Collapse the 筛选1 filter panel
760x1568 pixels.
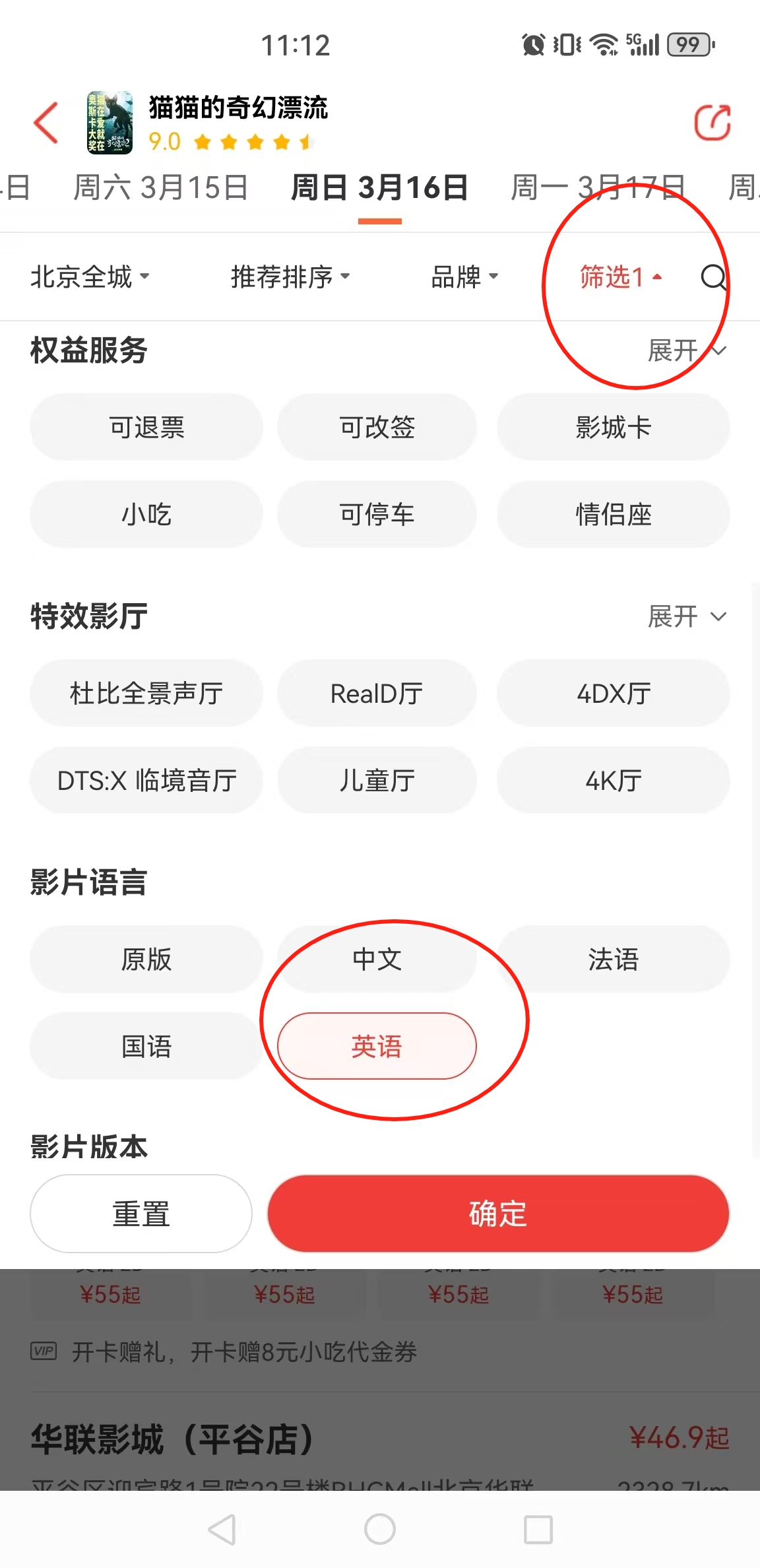point(620,277)
